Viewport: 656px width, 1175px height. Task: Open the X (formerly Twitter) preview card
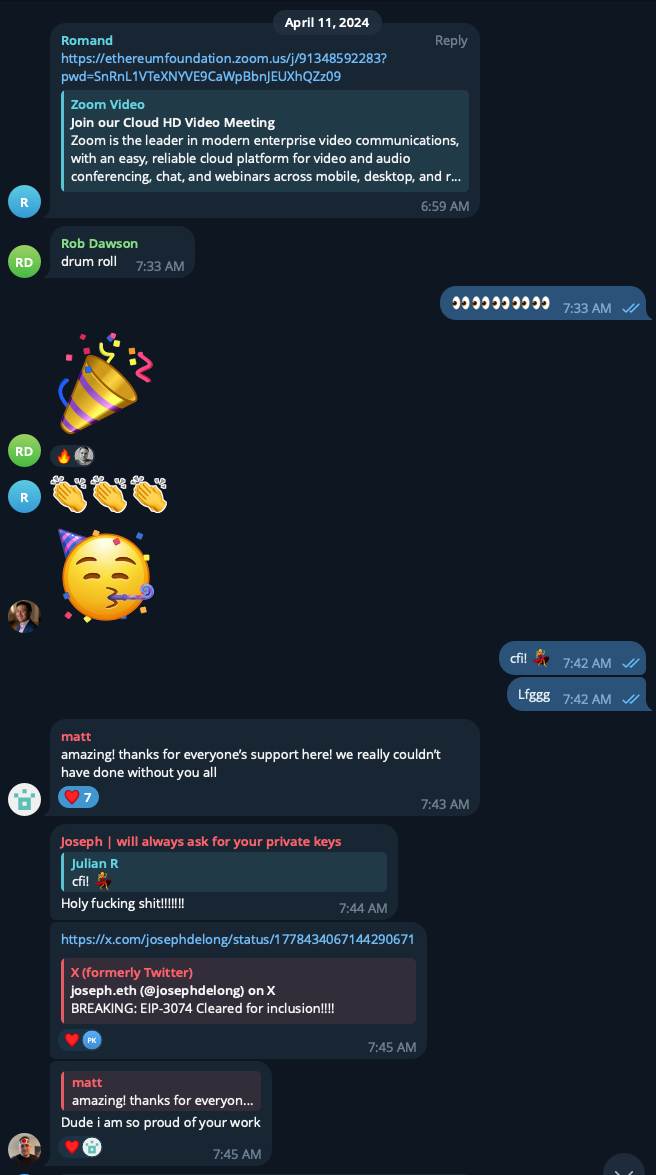237,991
